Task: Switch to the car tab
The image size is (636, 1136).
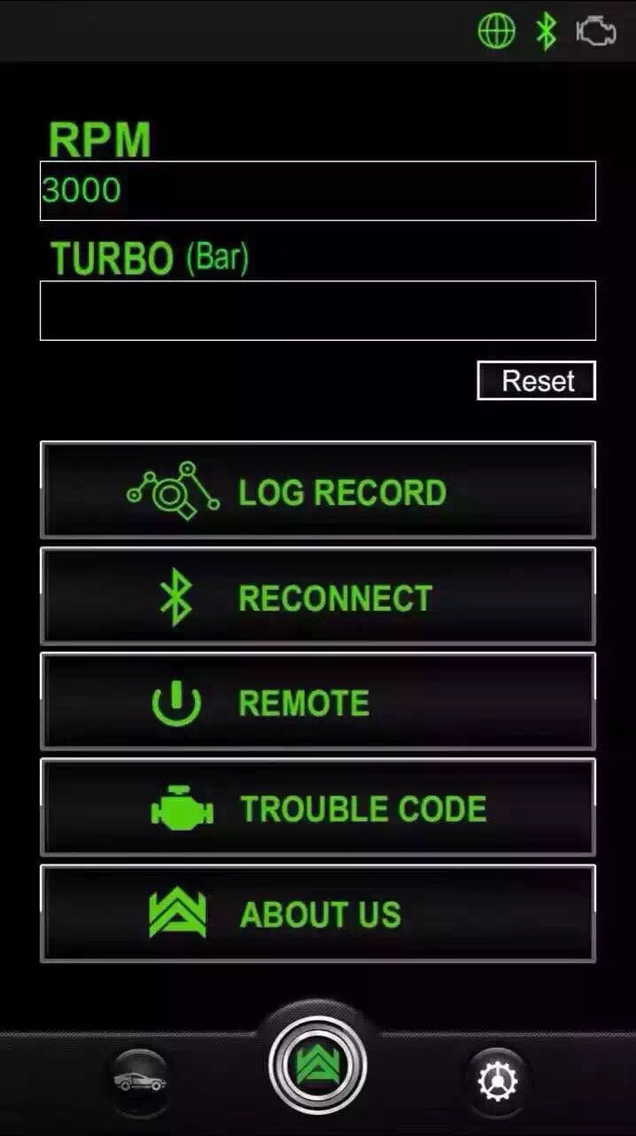Action: (140, 1080)
